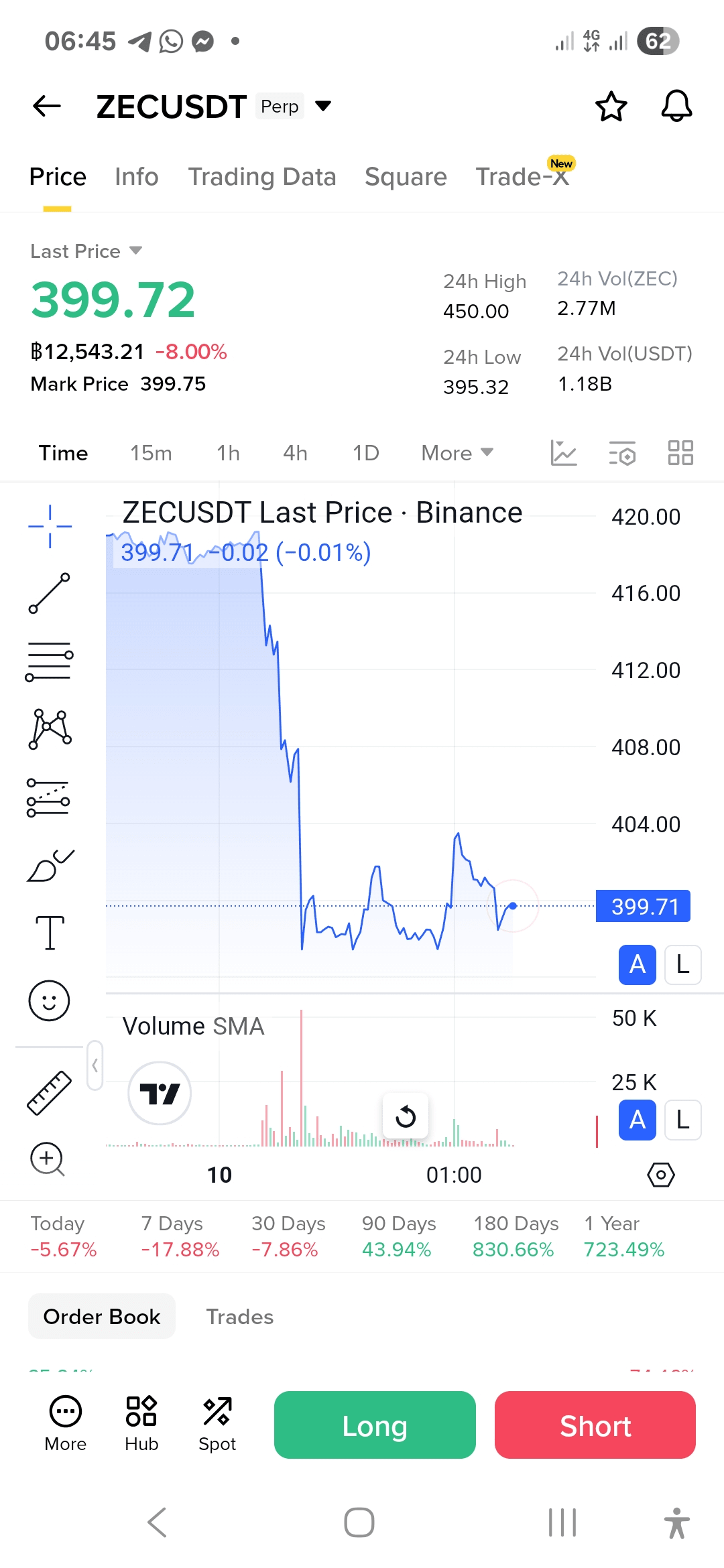Open the Trading Data tab

click(x=261, y=177)
